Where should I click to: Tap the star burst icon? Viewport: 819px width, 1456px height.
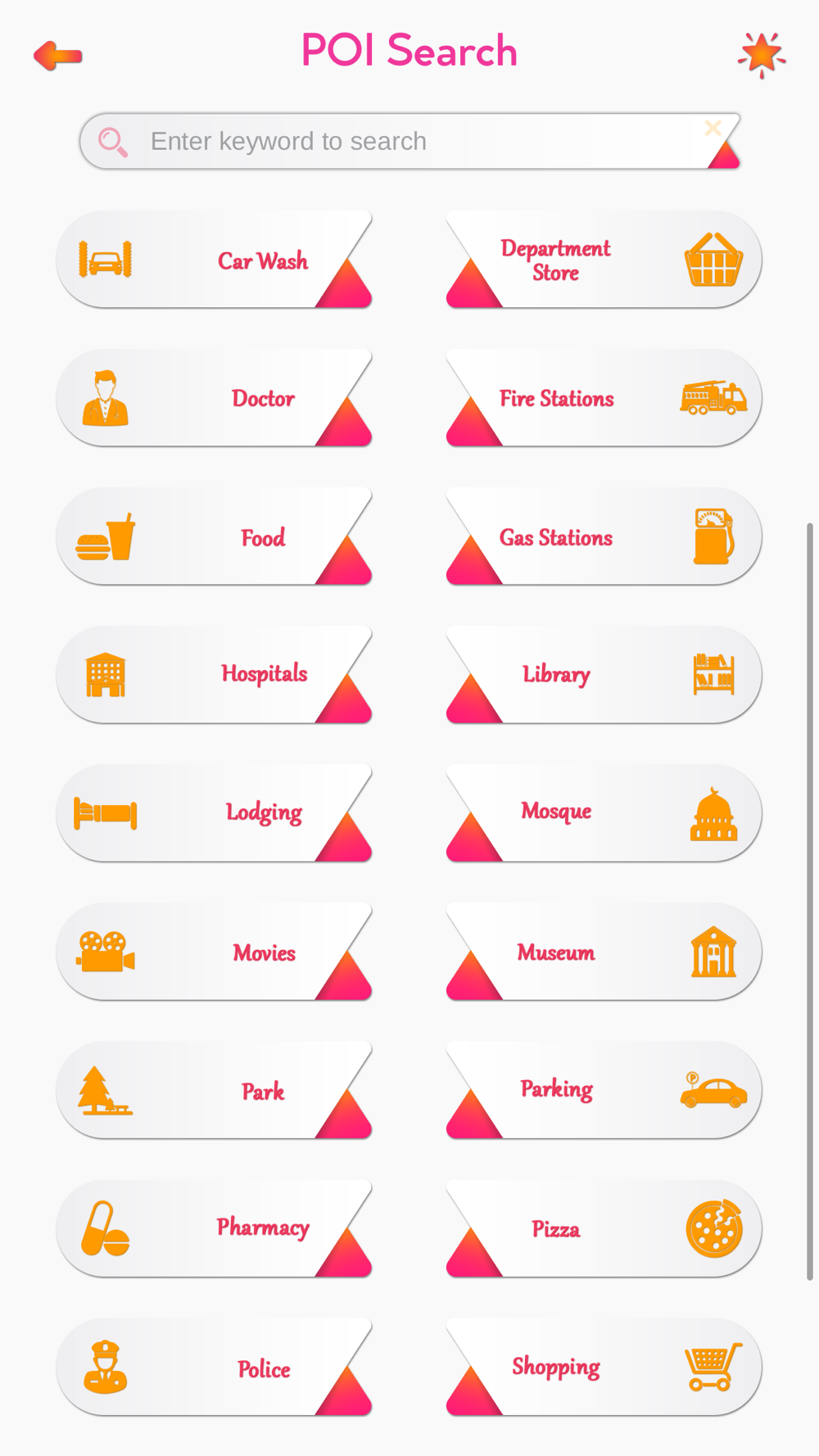point(762,55)
